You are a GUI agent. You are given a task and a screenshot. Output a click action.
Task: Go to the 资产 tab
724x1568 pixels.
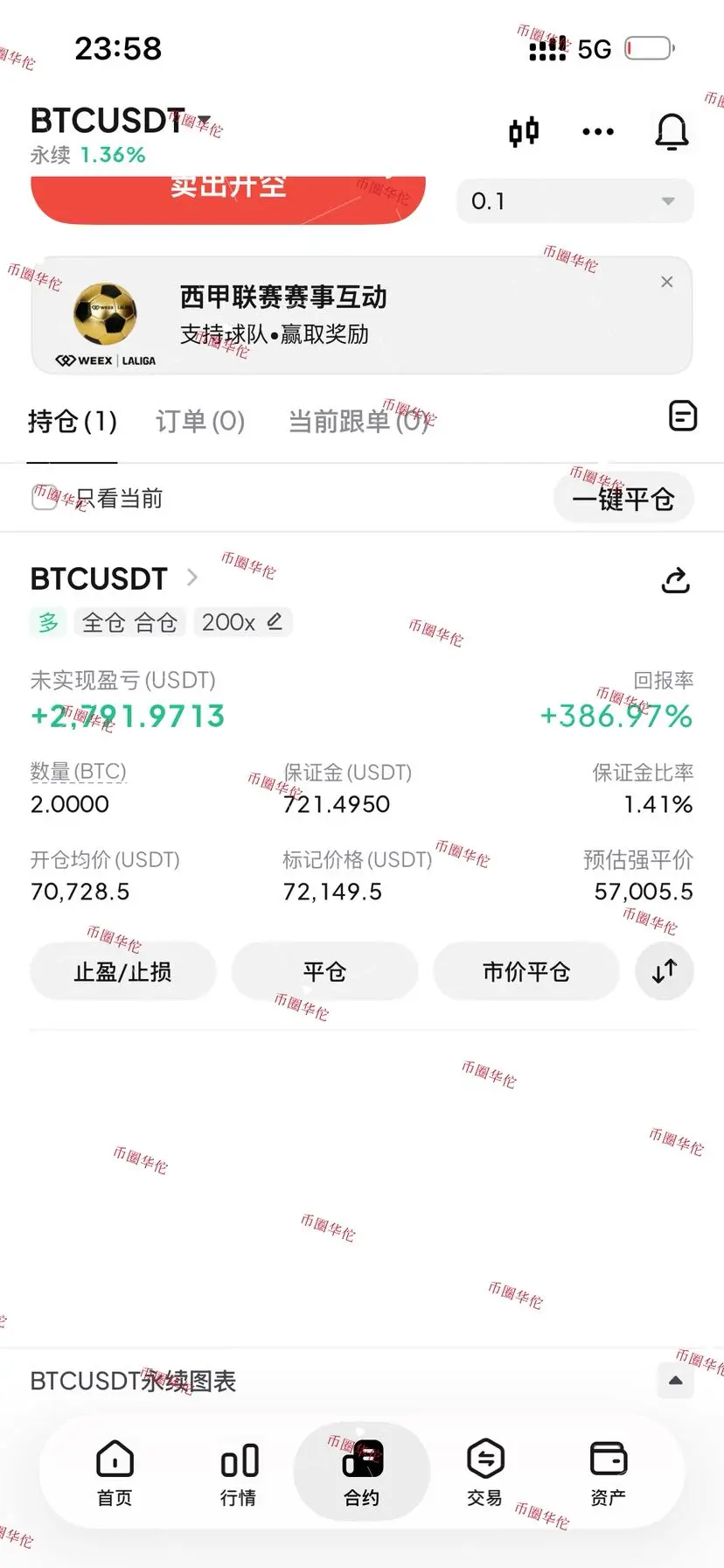pos(608,1471)
